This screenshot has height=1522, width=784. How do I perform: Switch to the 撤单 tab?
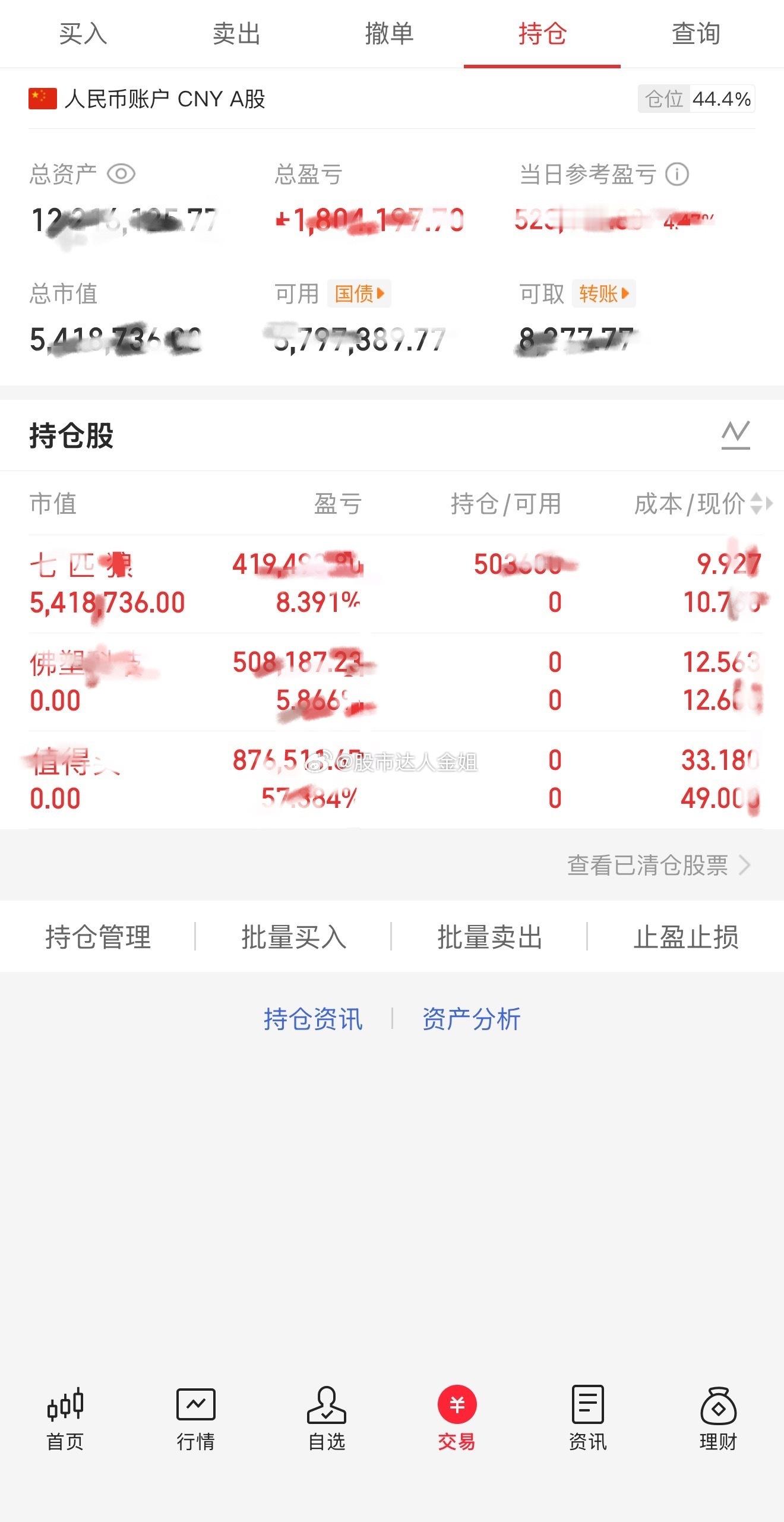click(390, 34)
